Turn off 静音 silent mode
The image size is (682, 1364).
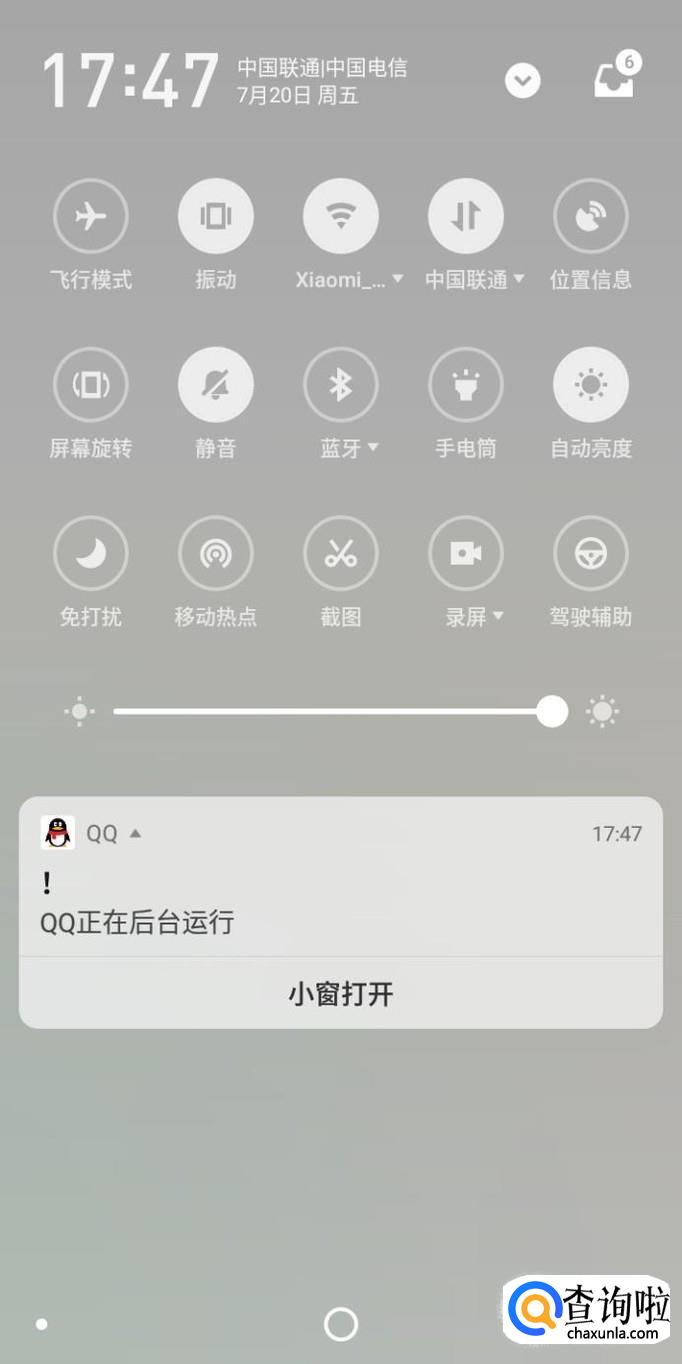pos(216,385)
